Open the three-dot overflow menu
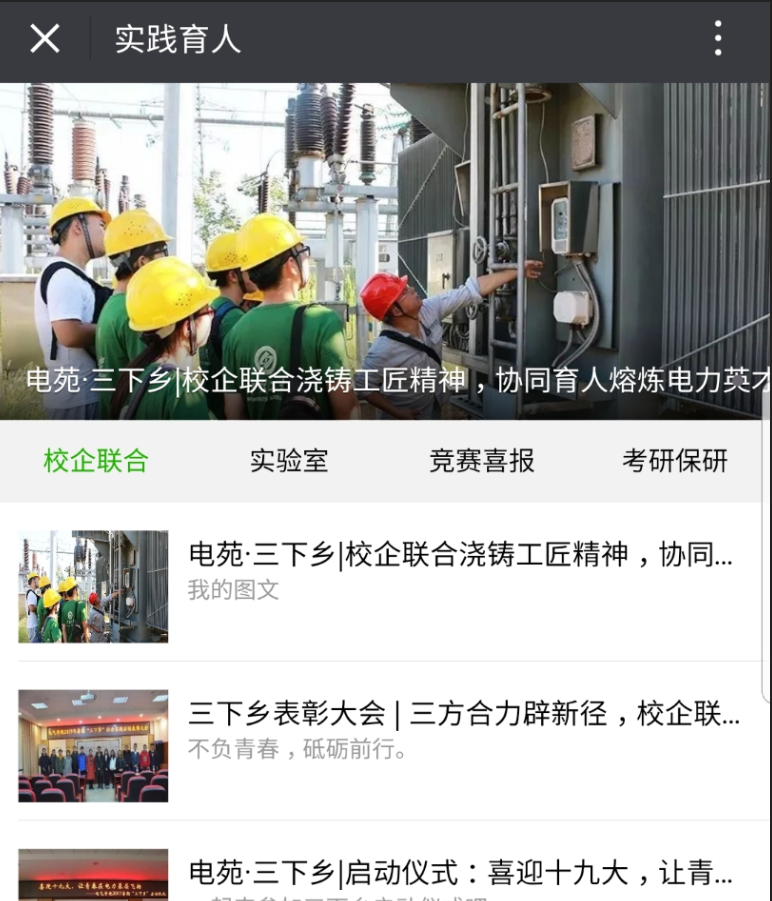The image size is (772, 901). (x=718, y=39)
